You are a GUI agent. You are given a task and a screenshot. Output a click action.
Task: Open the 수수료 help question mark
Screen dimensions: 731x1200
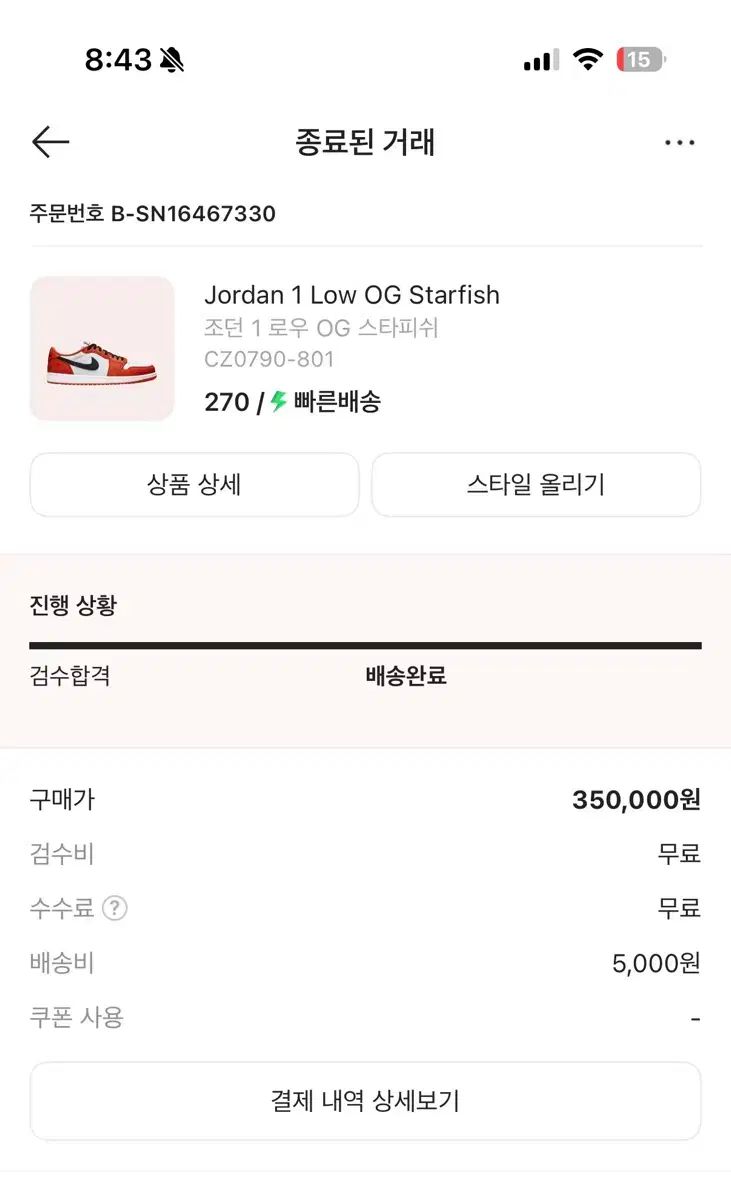click(x=115, y=908)
